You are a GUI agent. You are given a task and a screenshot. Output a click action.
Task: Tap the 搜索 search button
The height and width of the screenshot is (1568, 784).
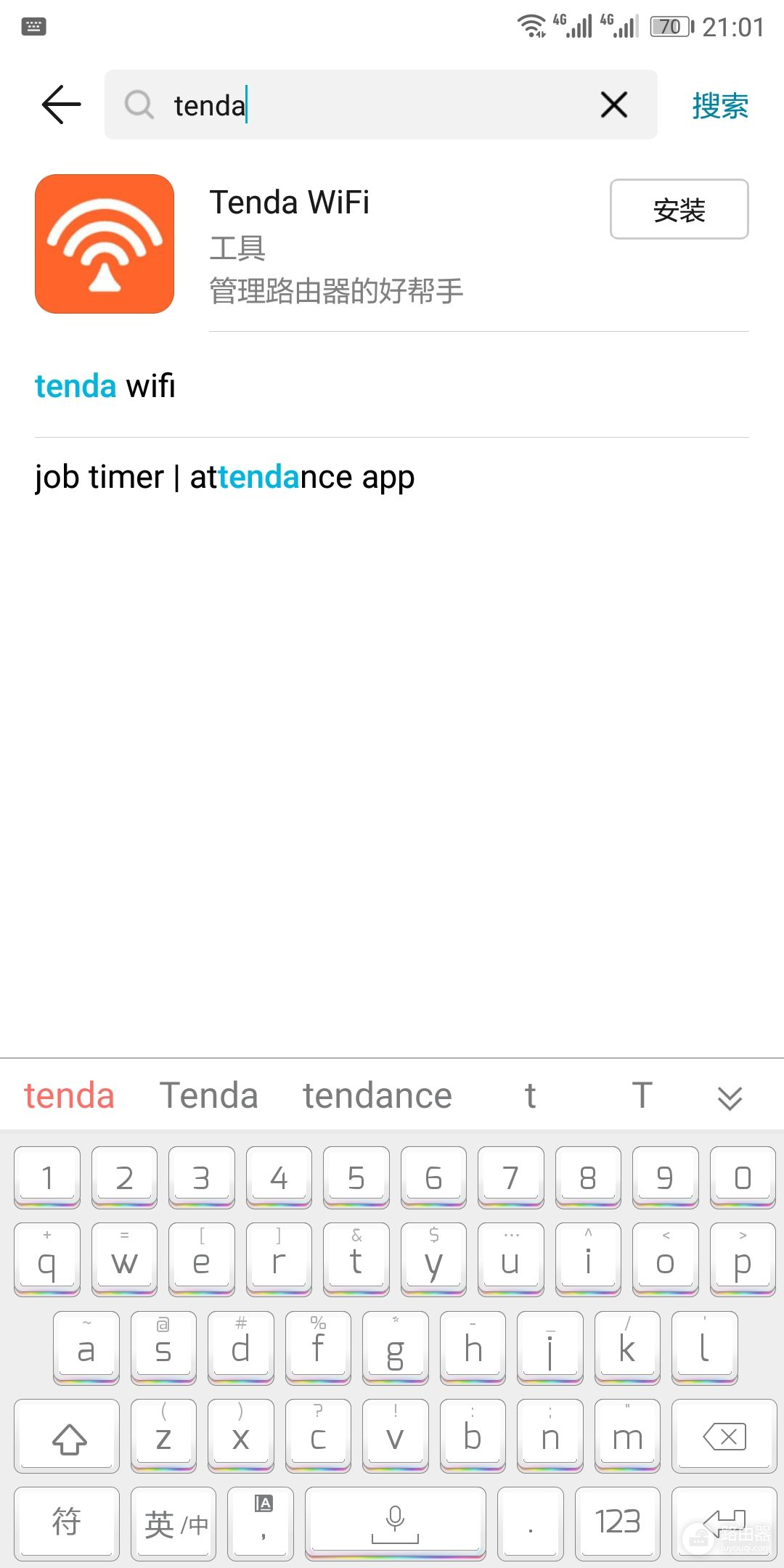tap(719, 106)
